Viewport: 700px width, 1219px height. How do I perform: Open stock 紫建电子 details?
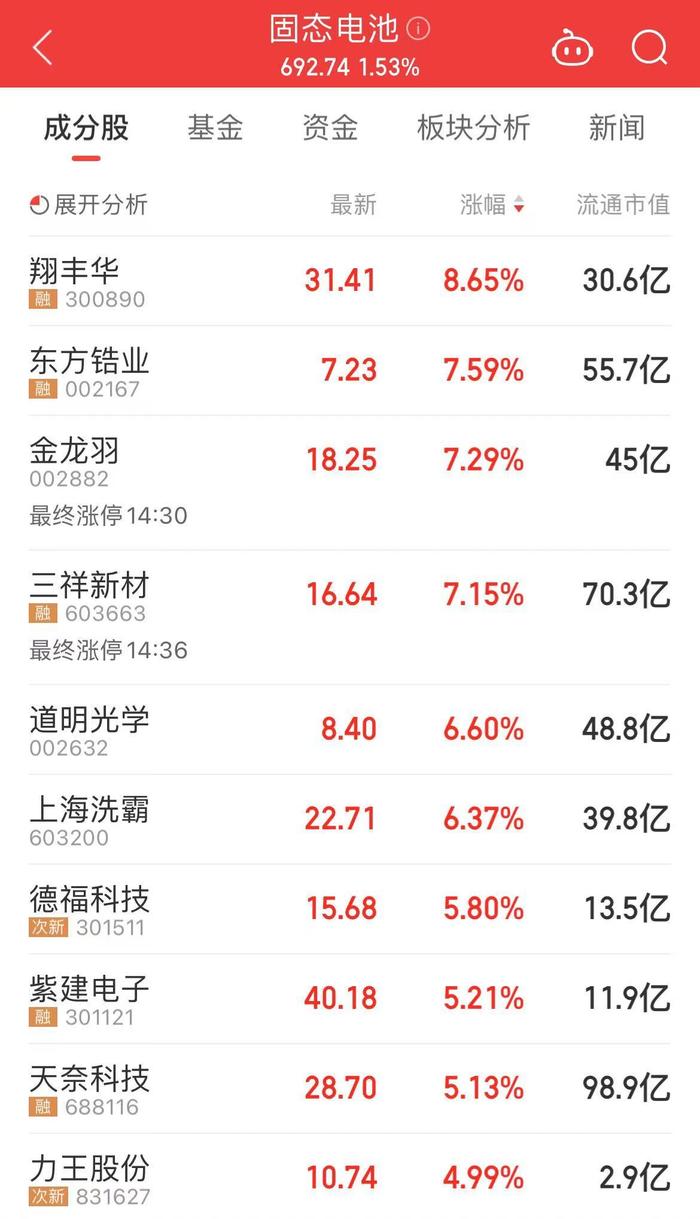click(x=350, y=1000)
